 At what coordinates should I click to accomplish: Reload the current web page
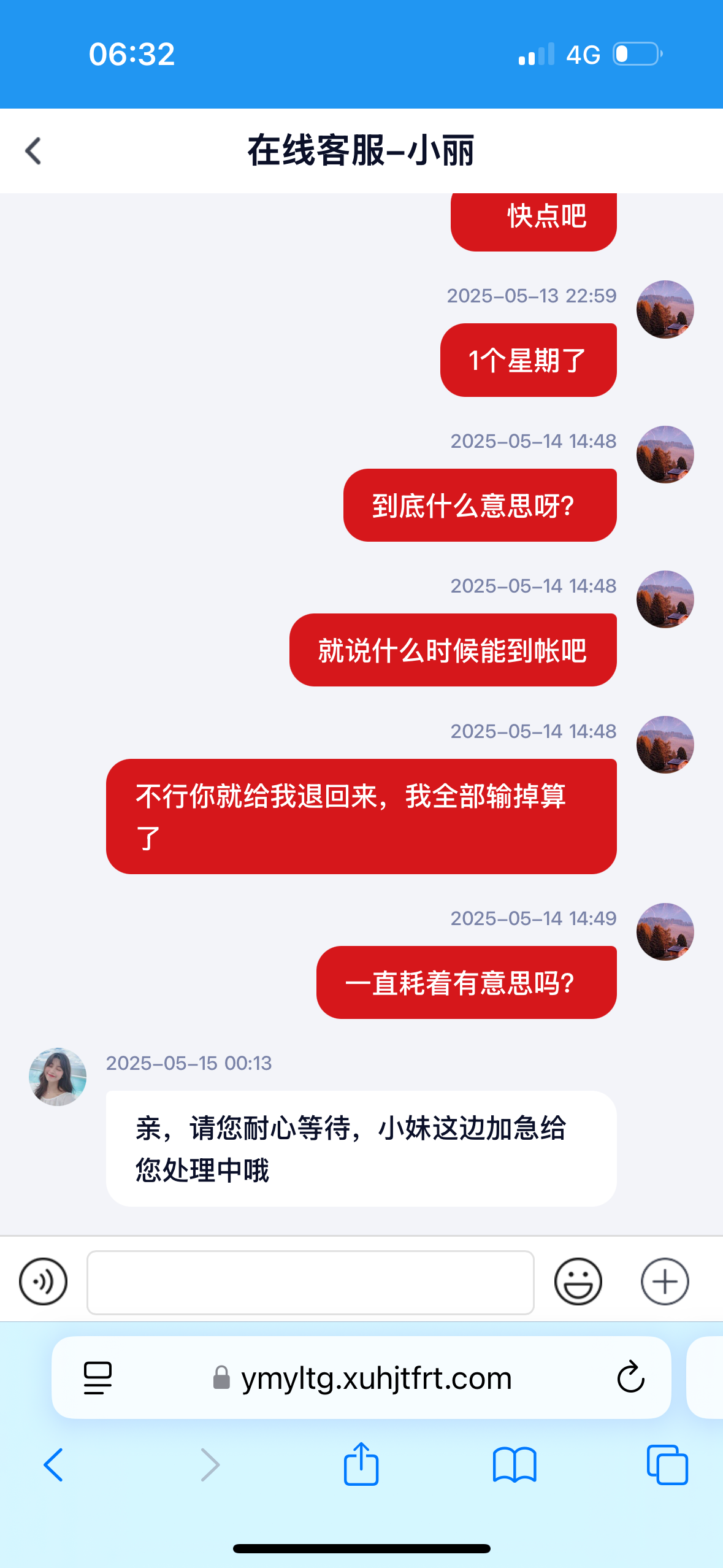[630, 1377]
